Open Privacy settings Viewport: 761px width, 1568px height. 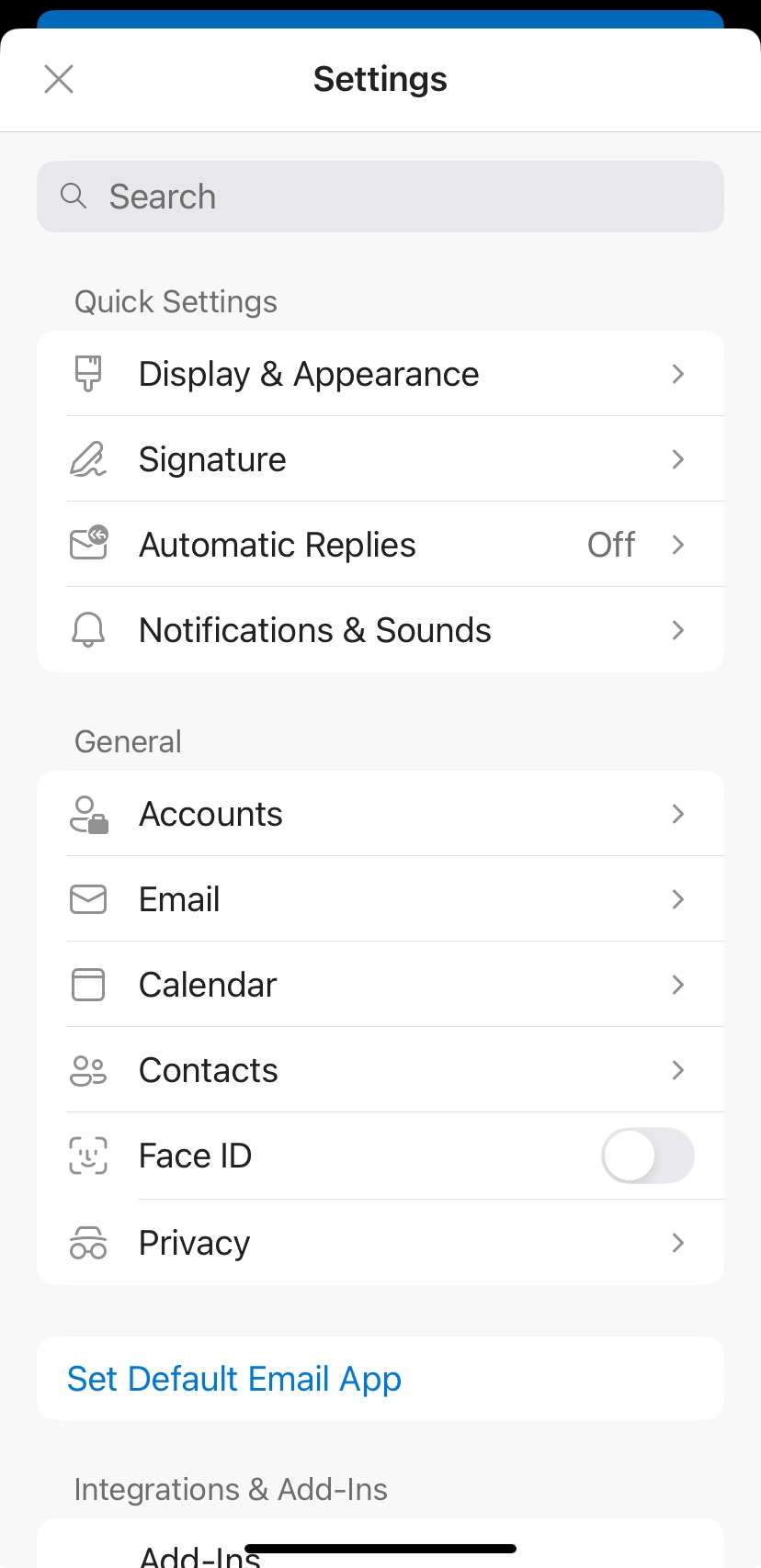(380, 1243)
